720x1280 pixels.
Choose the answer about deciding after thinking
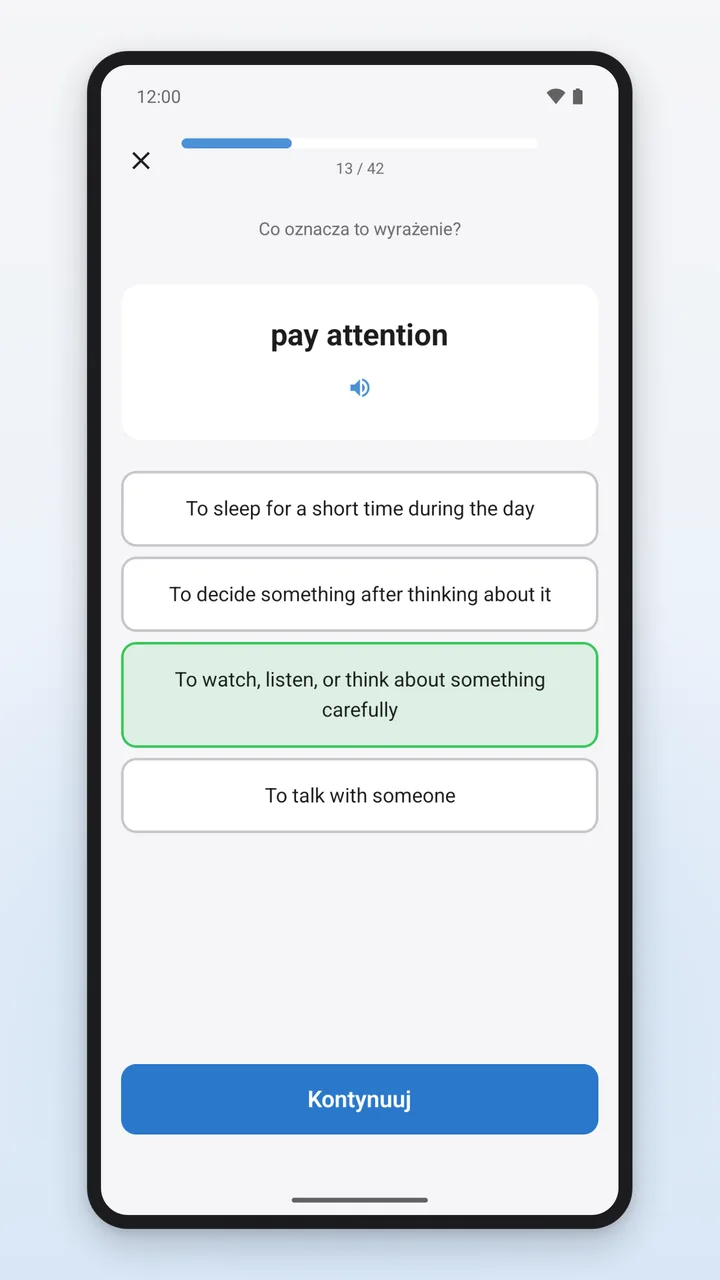360,595
